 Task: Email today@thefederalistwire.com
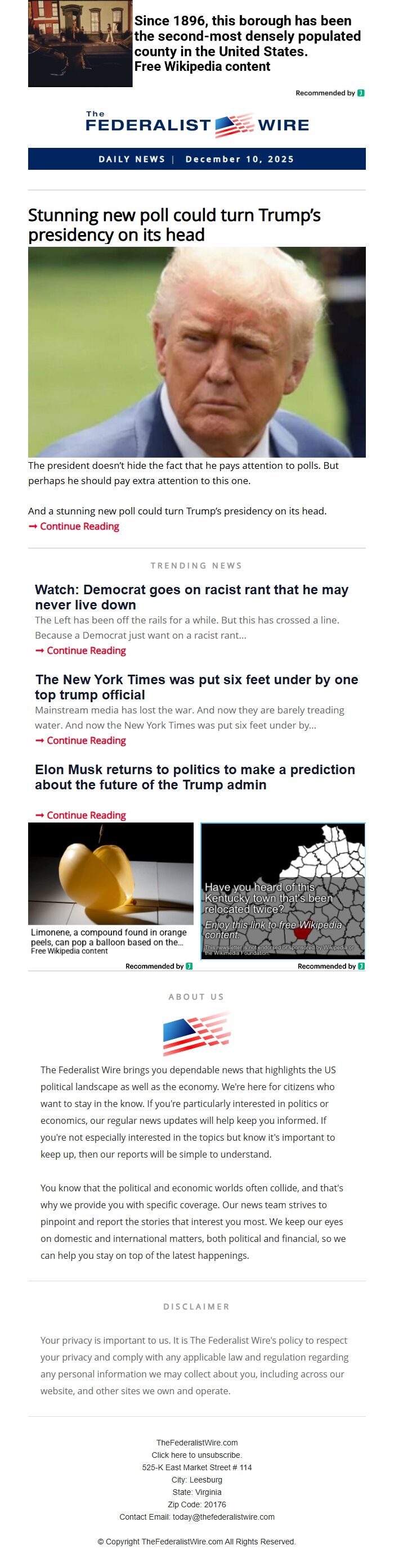tap(223, 1517)
